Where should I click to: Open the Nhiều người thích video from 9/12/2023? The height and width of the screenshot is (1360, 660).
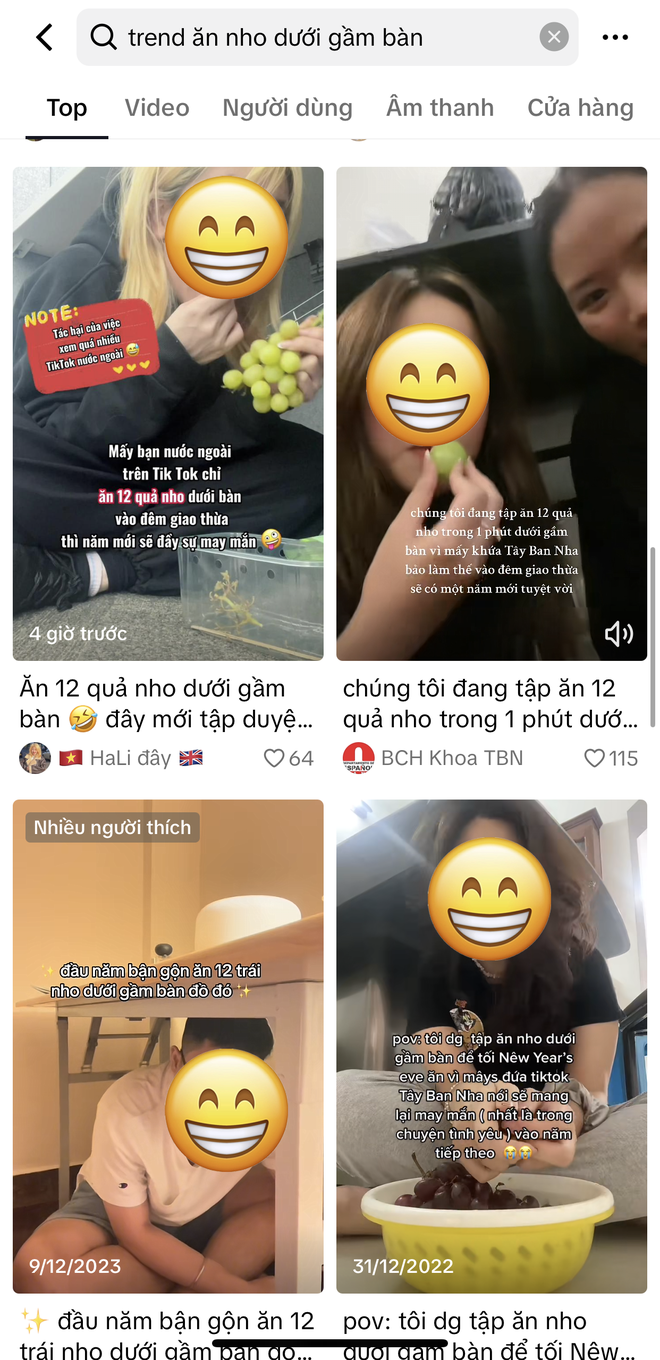tap(168, 1045)
